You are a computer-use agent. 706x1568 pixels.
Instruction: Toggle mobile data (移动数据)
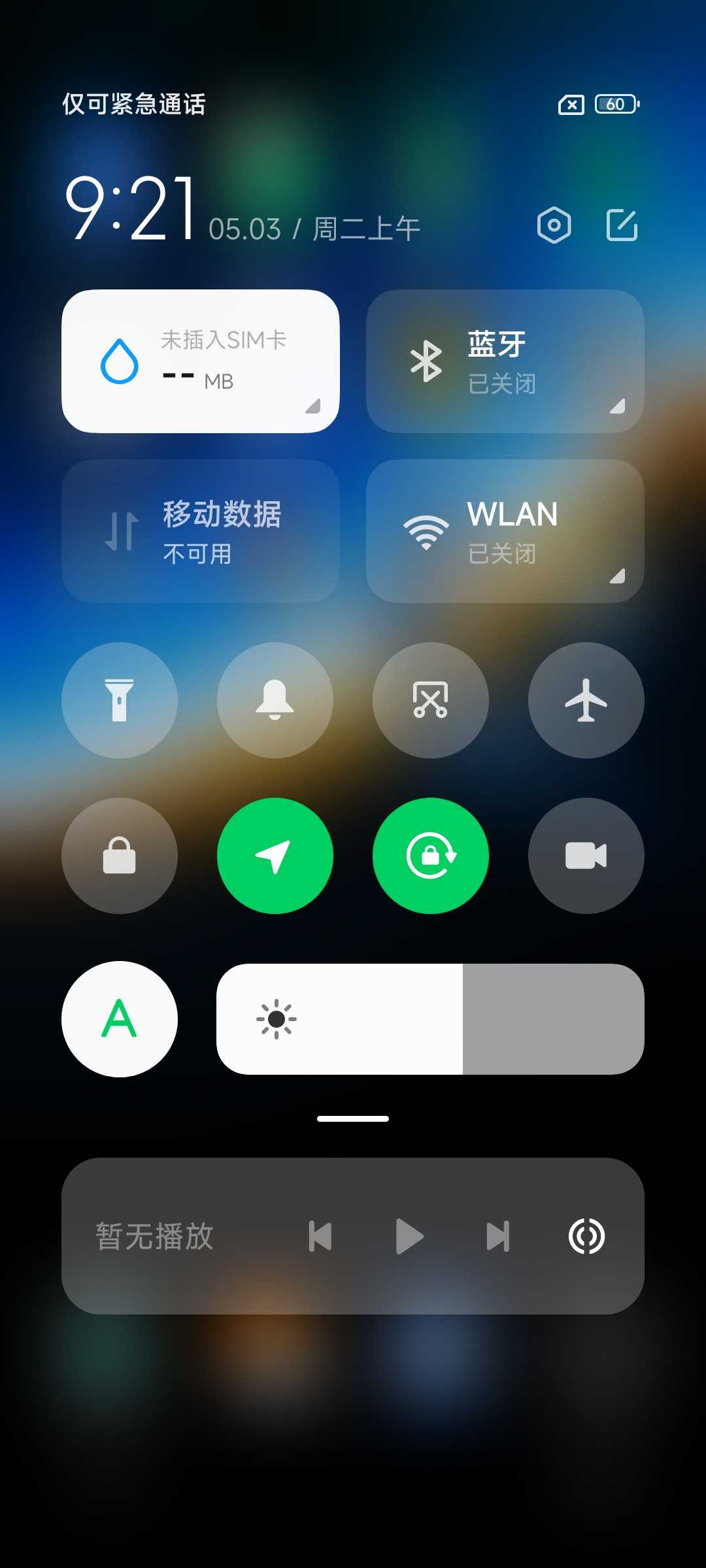click(x=200, y=531)
